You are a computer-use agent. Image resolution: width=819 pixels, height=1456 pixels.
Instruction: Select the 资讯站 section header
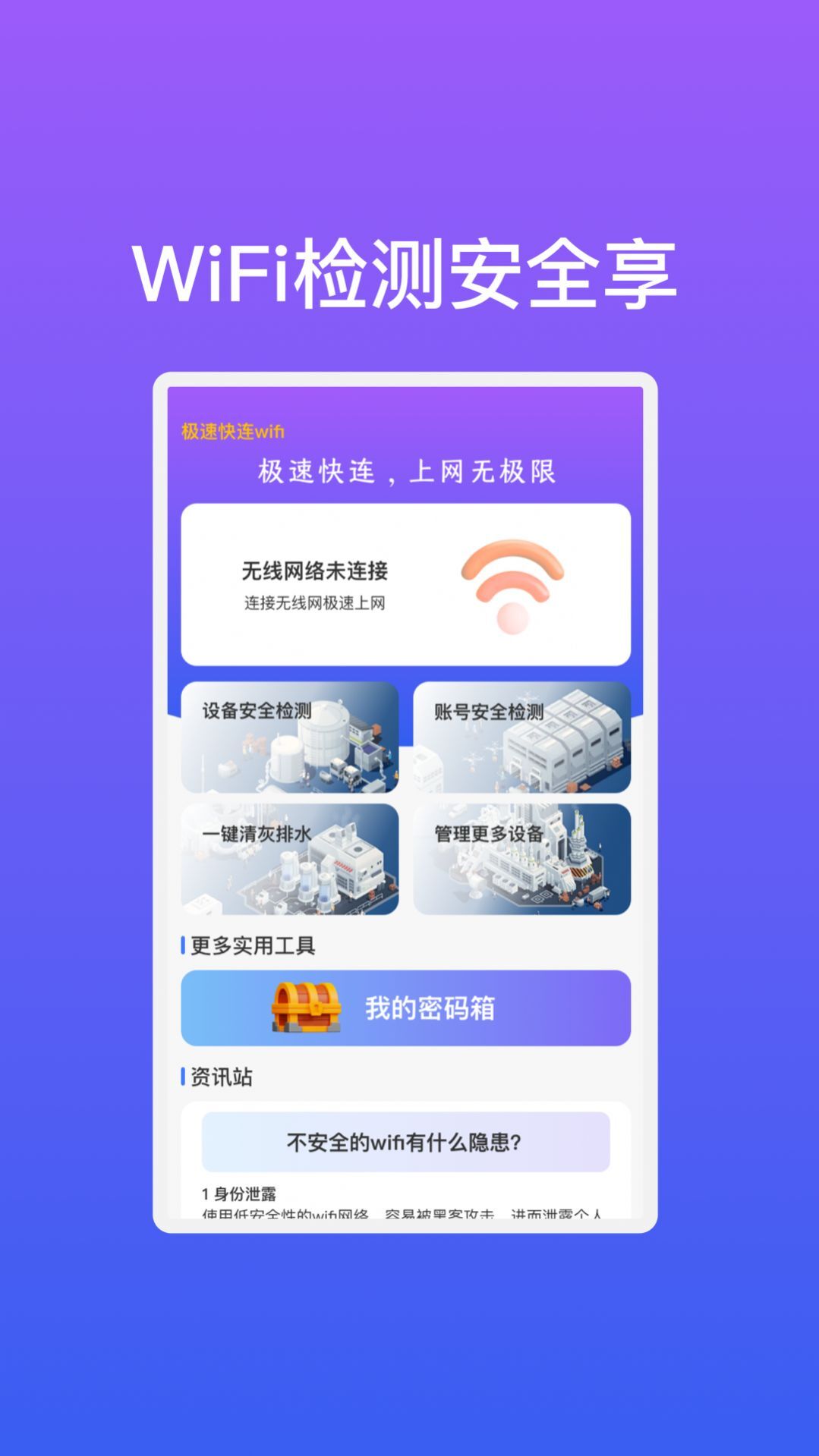click(220, 1075)
